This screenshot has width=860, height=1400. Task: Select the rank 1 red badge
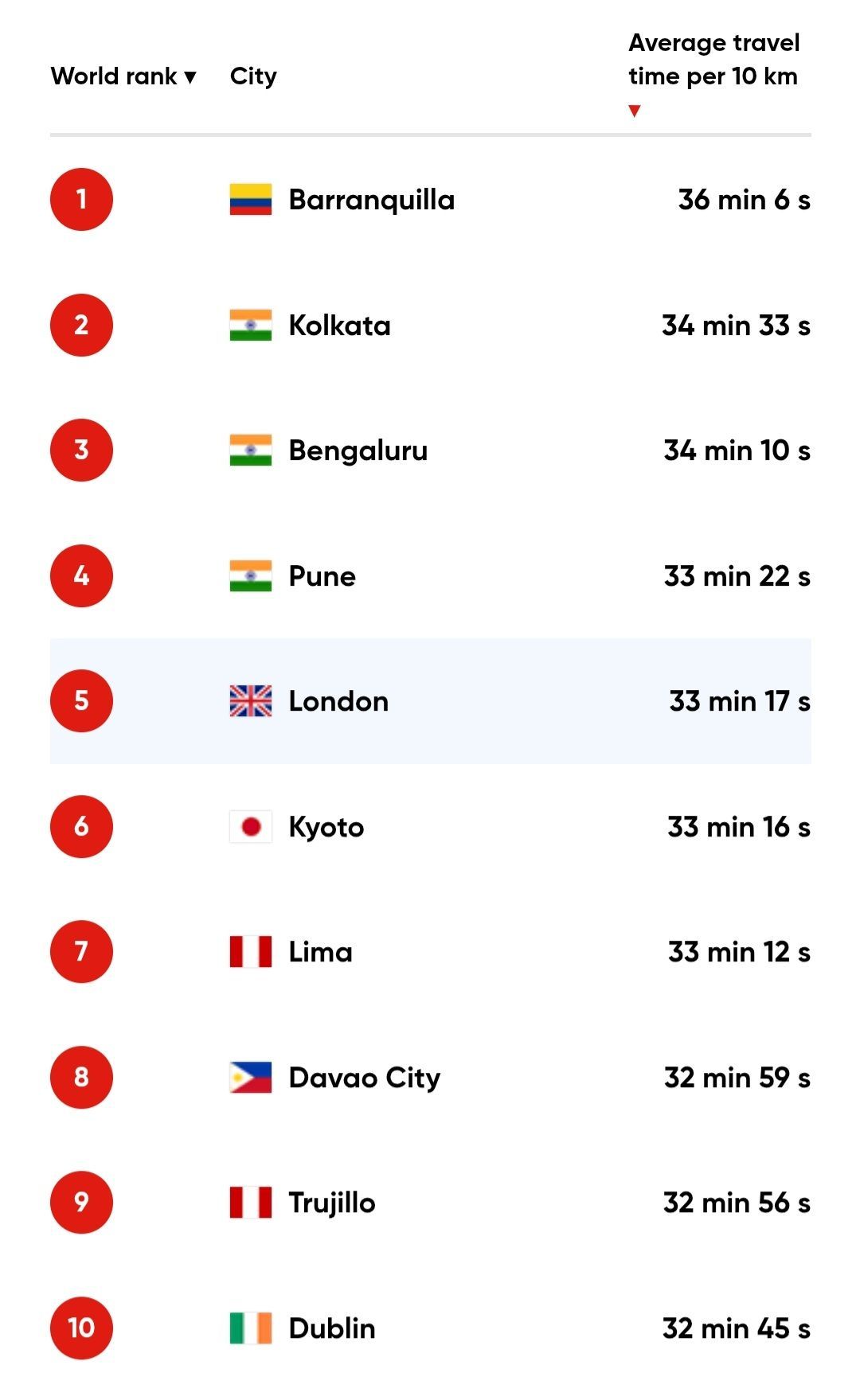[x=81, y=200]
